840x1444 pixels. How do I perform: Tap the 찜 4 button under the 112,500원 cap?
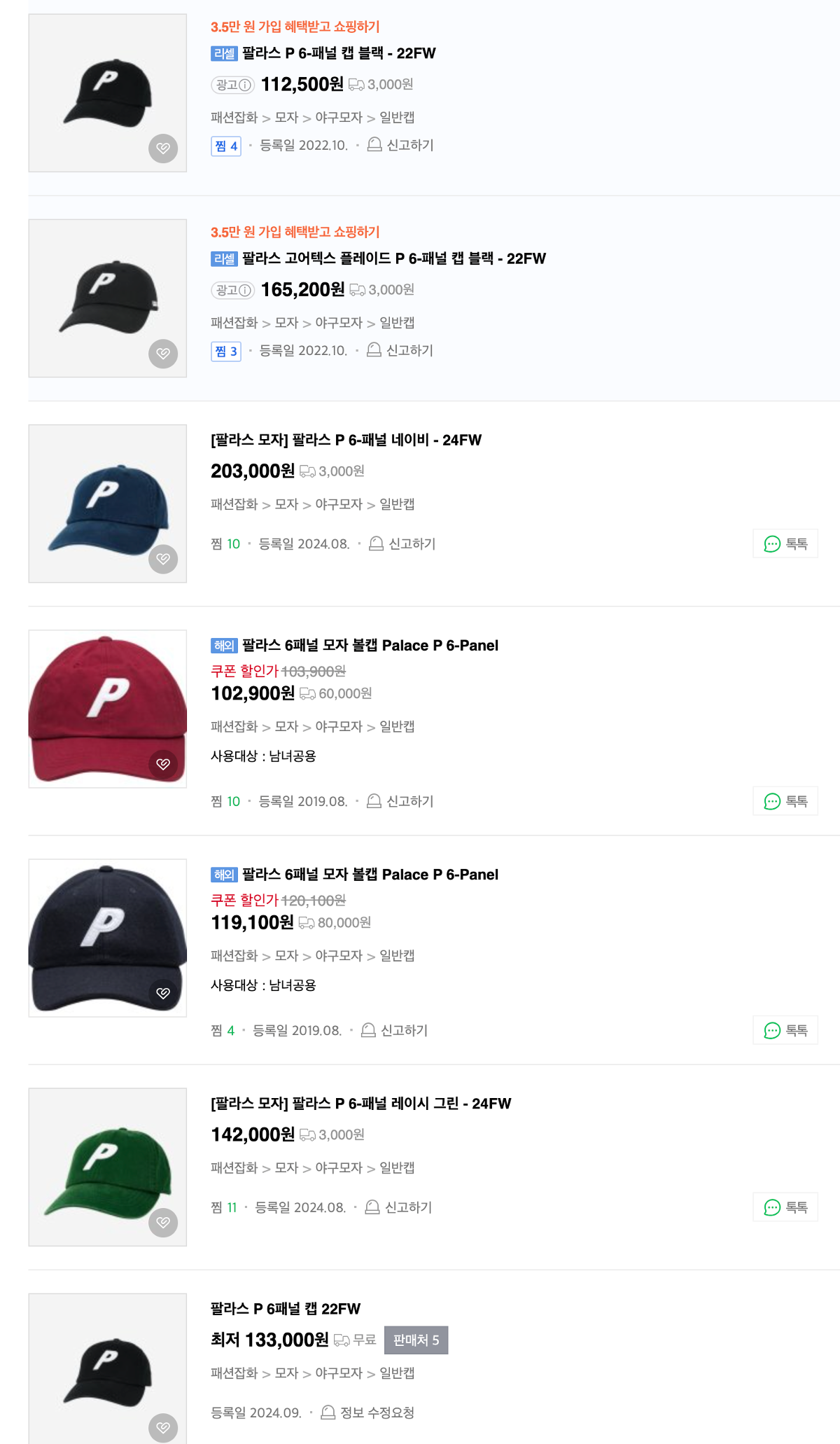[x=226, y=146]
